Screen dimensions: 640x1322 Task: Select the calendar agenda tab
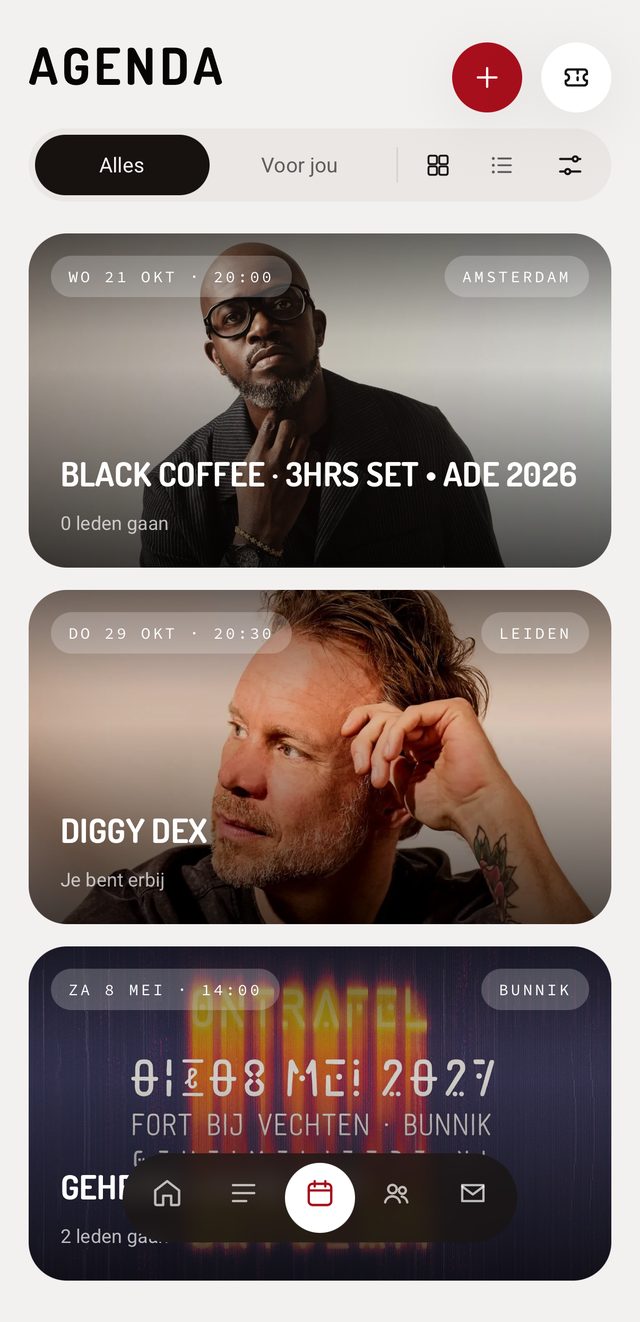320,1193
